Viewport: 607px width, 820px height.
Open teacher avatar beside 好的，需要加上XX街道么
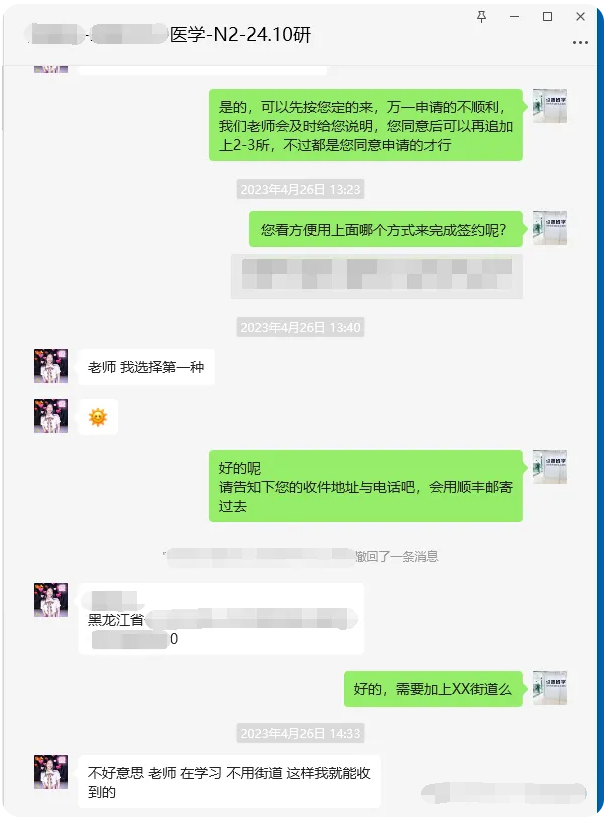pyautogui.click(x=550, y=688)
